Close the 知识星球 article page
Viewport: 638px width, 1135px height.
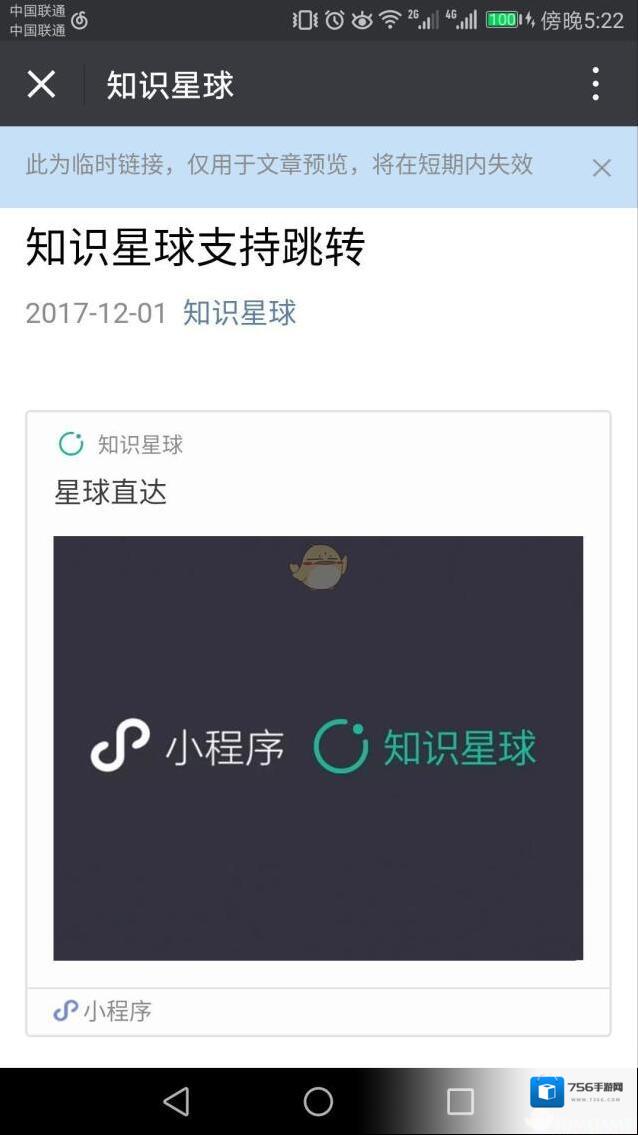click(41, 84)
